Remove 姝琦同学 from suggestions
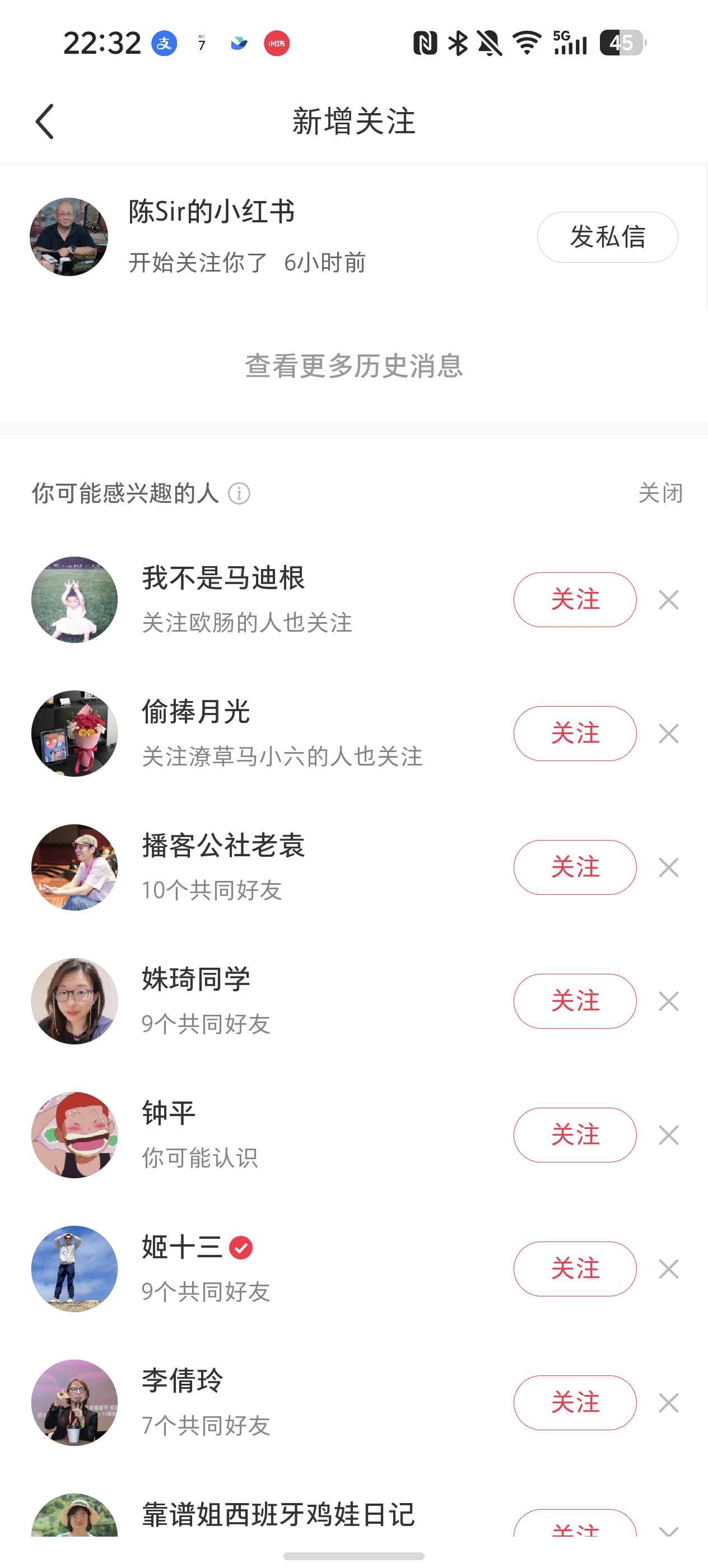This screenshot has height=1568, width=708. pyautogui.click(x=668, y=1002)
